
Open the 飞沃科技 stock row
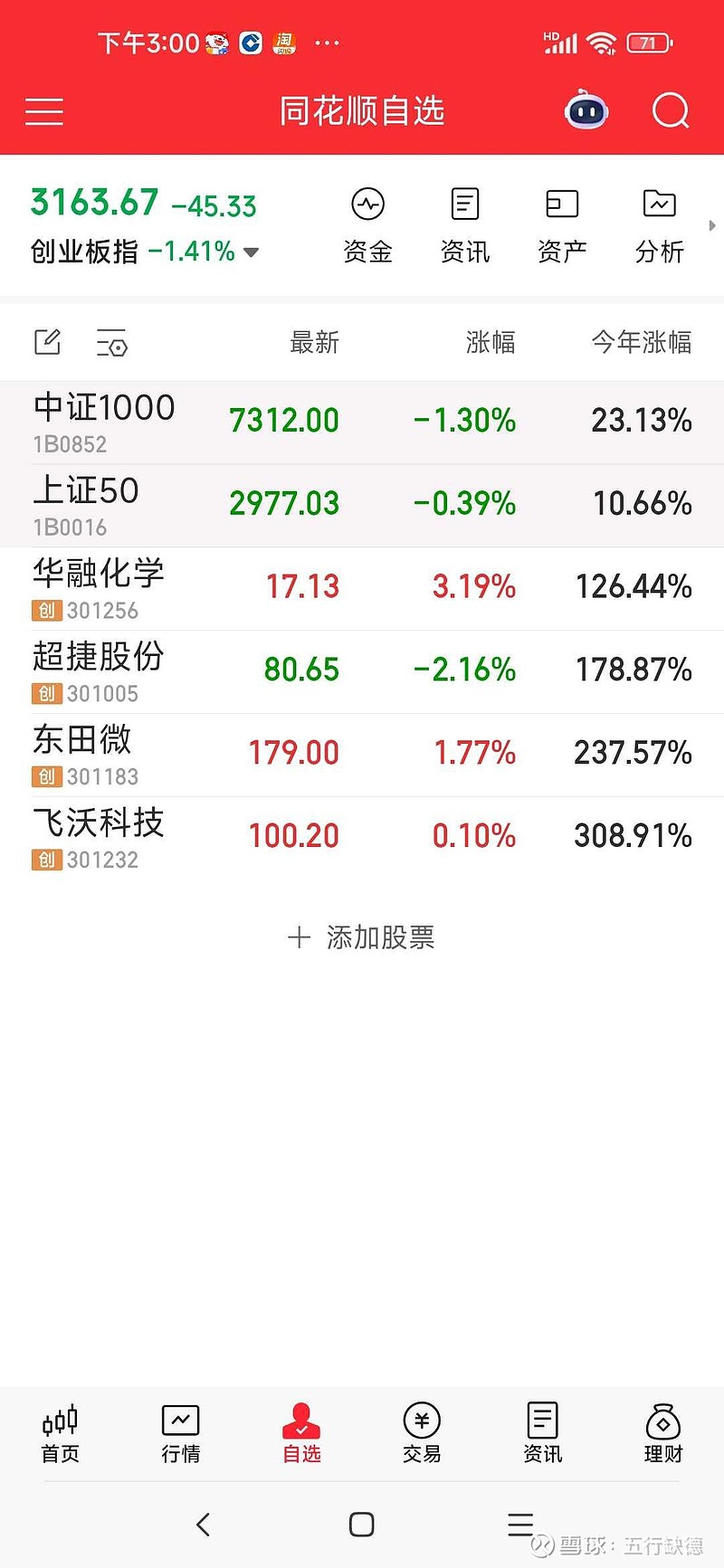point(362,836)
